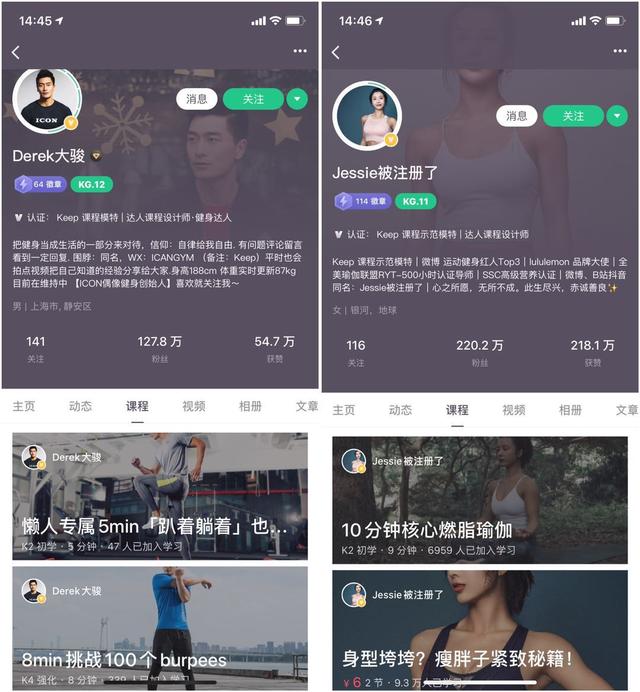The image size is (640, 692).
Task: Expand dropdown arrow next to Derek's 关注
Action: coord(297,99)
